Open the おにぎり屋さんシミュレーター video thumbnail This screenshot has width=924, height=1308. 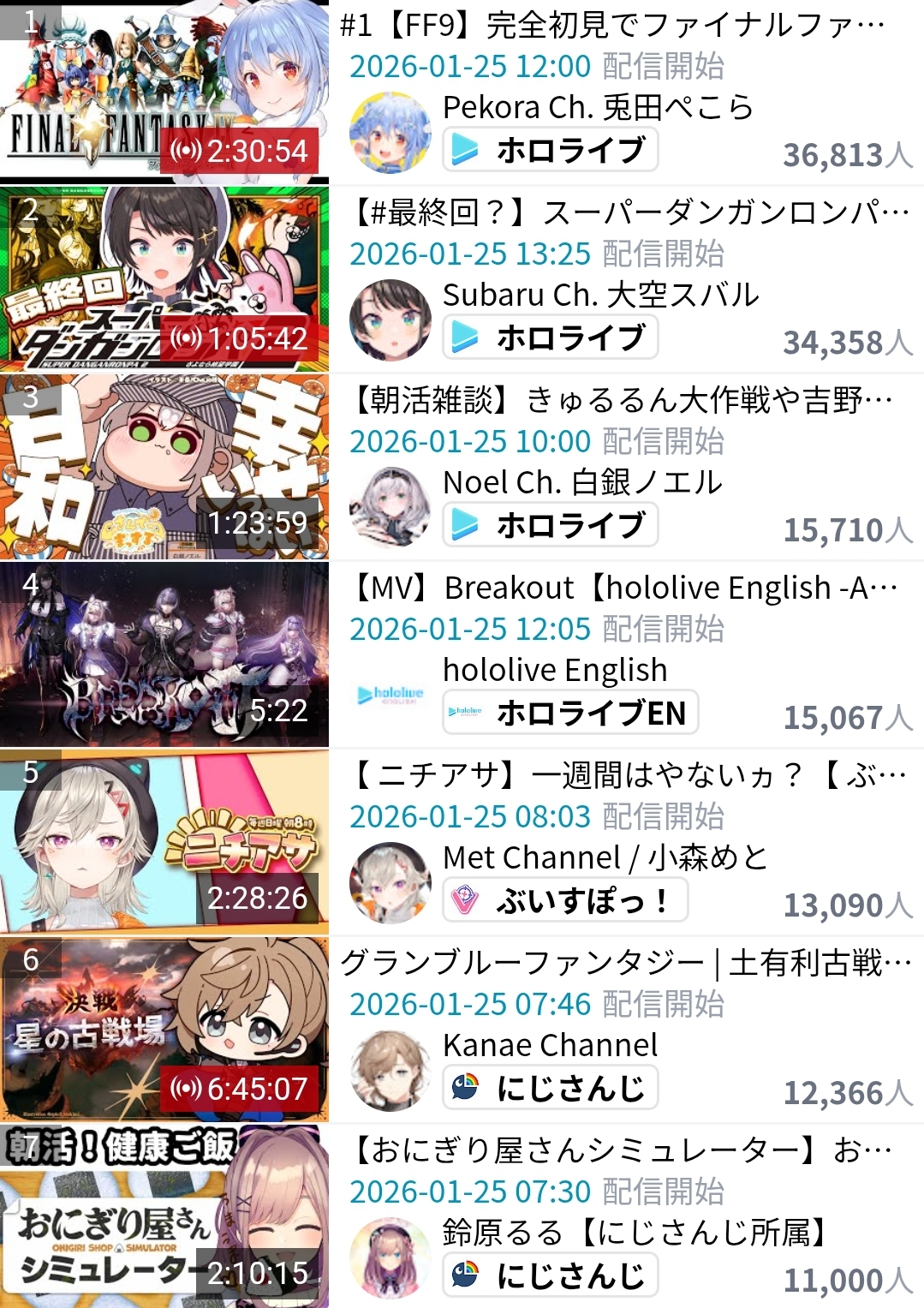pyautogui.click(x=164, y=1216)
